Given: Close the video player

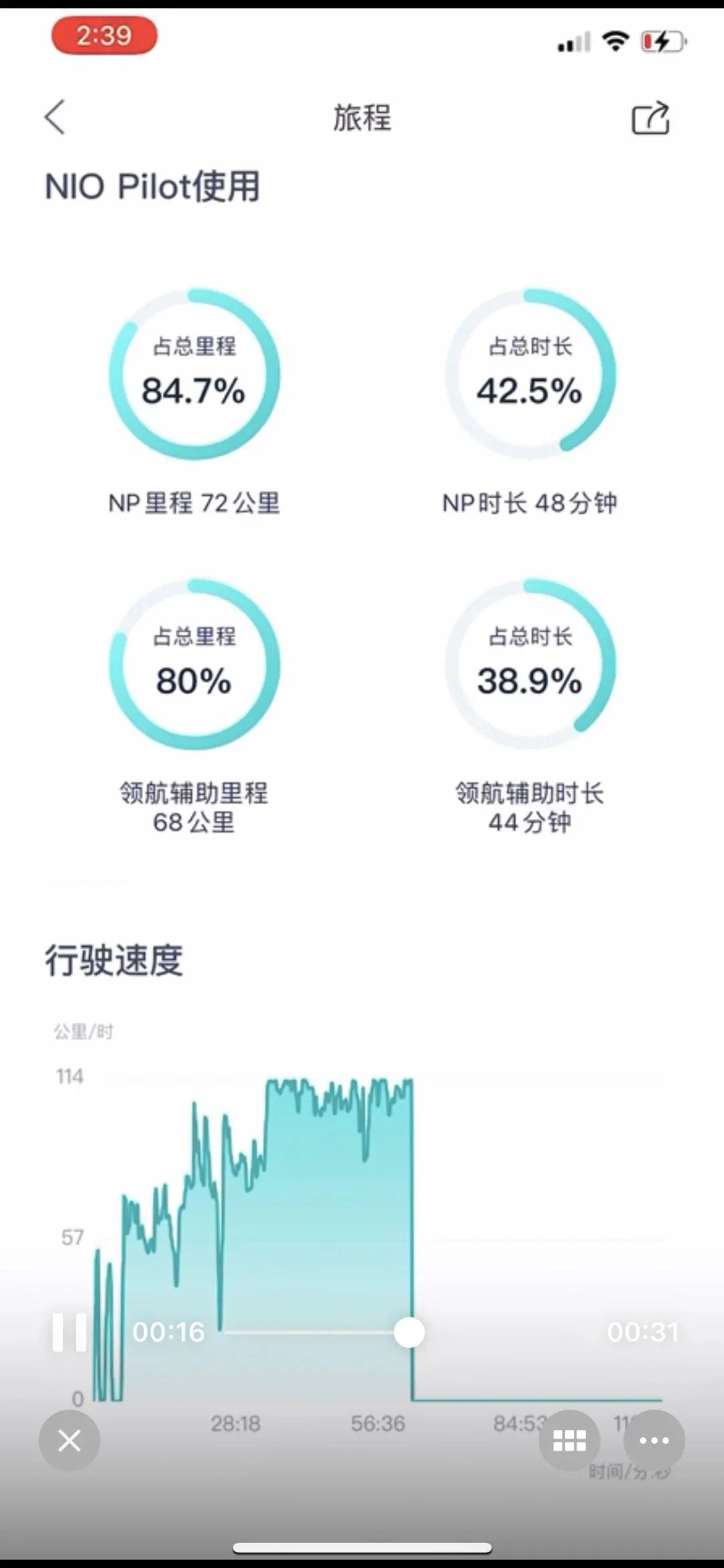Looking at the screenshot, I should pos(69,1440).
